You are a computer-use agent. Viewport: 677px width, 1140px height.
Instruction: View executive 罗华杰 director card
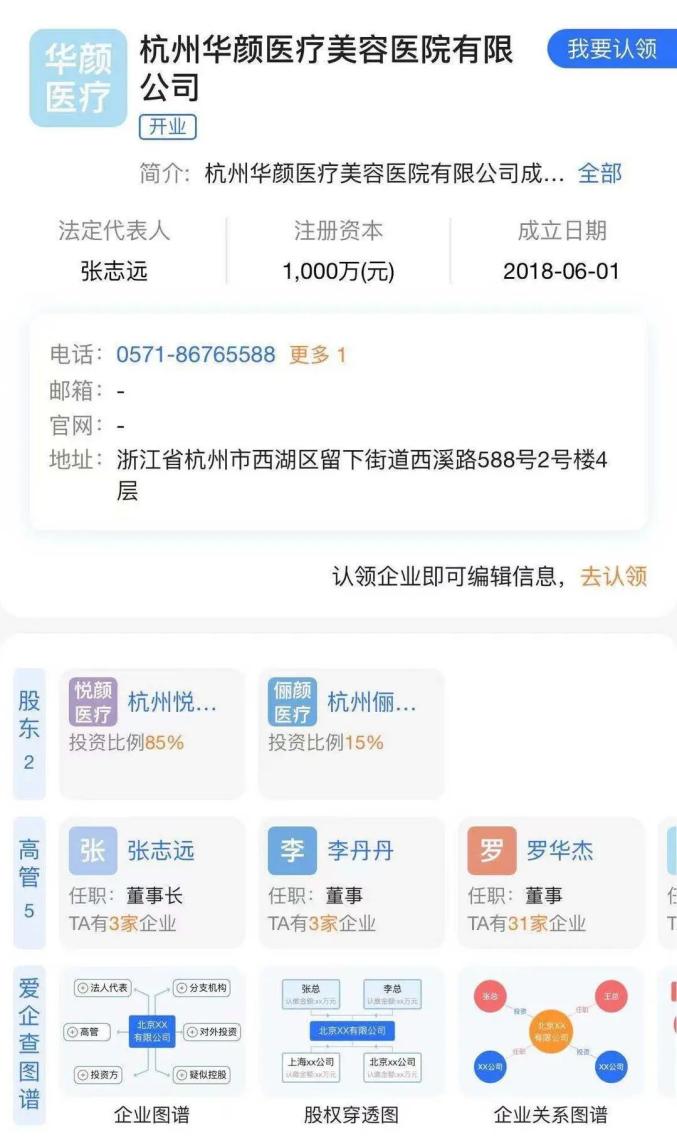550,881
